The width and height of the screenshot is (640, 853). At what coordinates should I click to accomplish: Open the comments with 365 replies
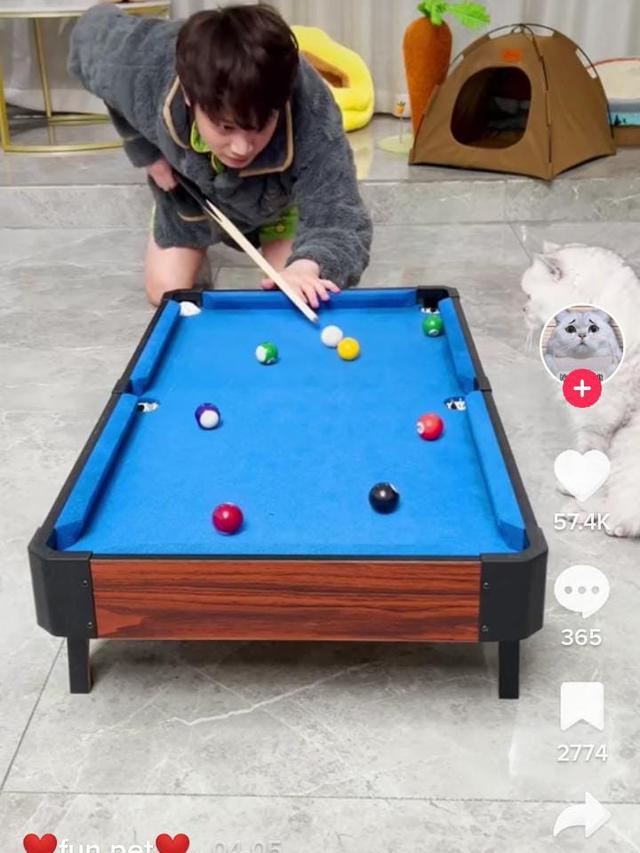582,591
